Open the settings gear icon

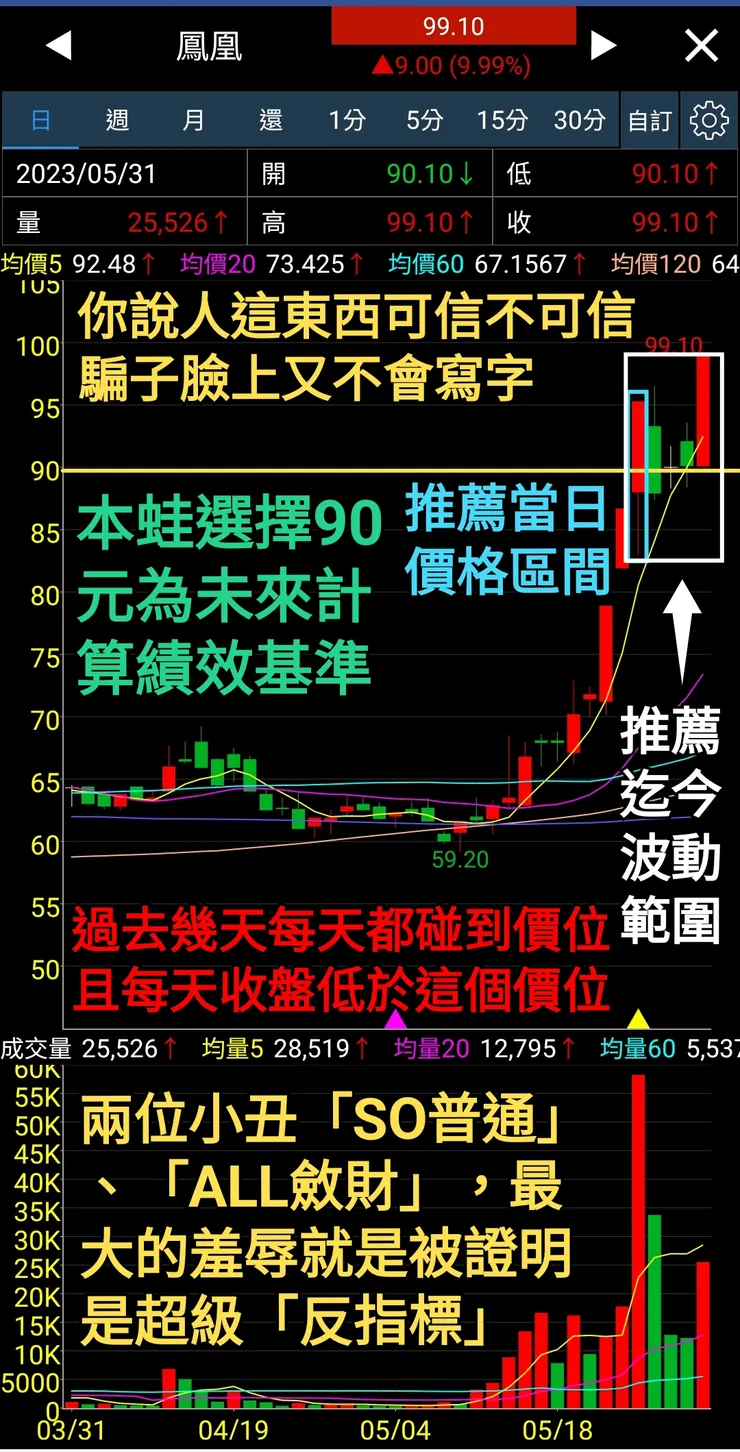coord(709,120)
